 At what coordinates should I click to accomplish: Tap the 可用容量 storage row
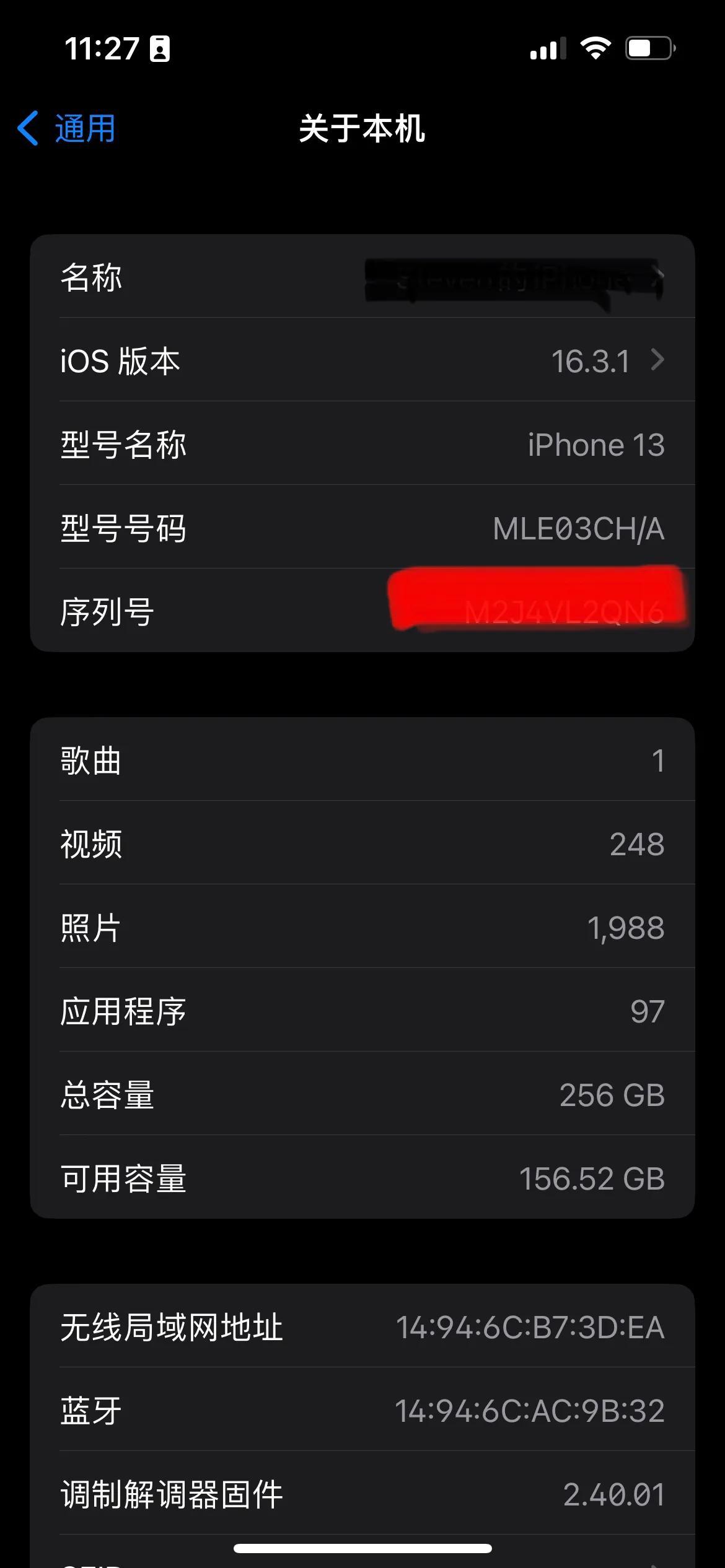pos(362,1178)
